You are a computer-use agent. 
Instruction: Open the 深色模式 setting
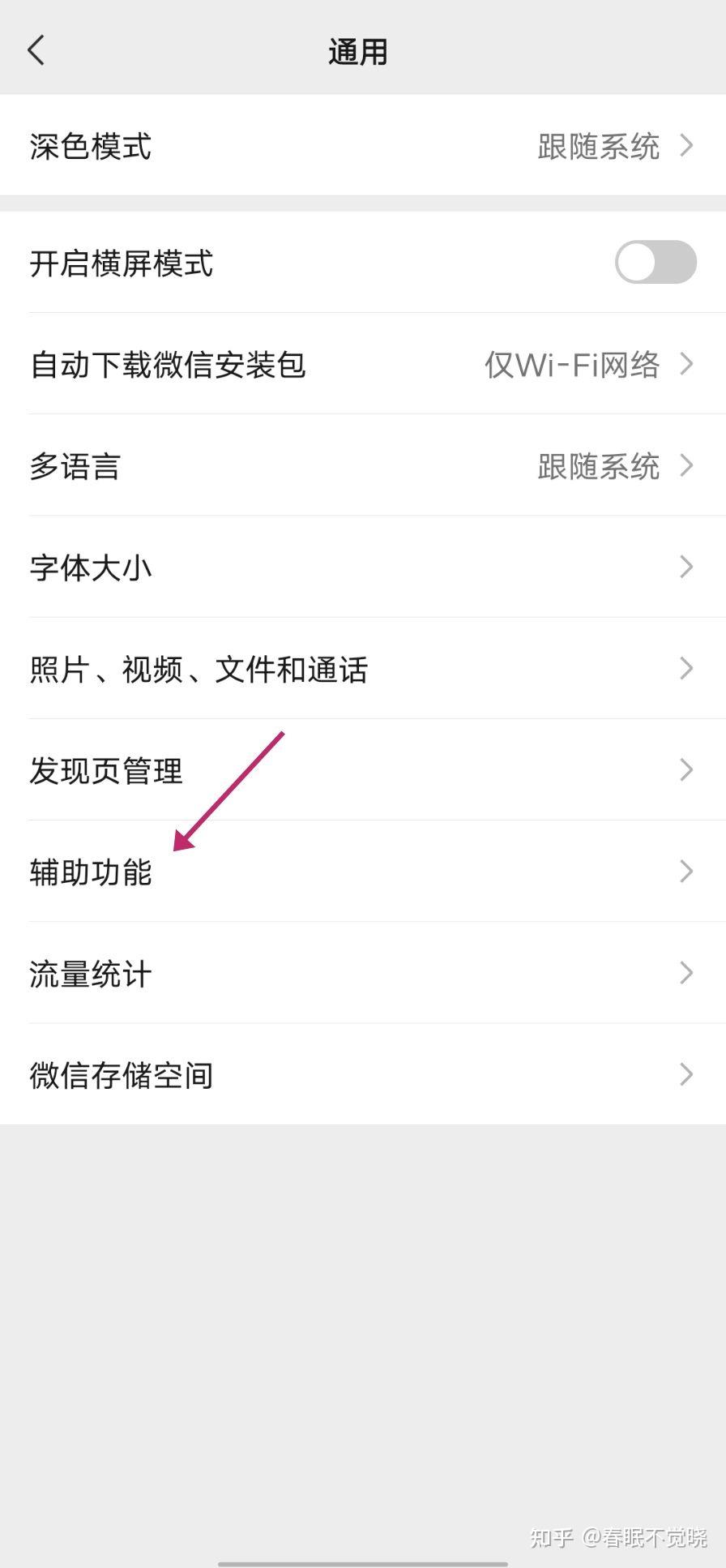[x=363, y=145]
